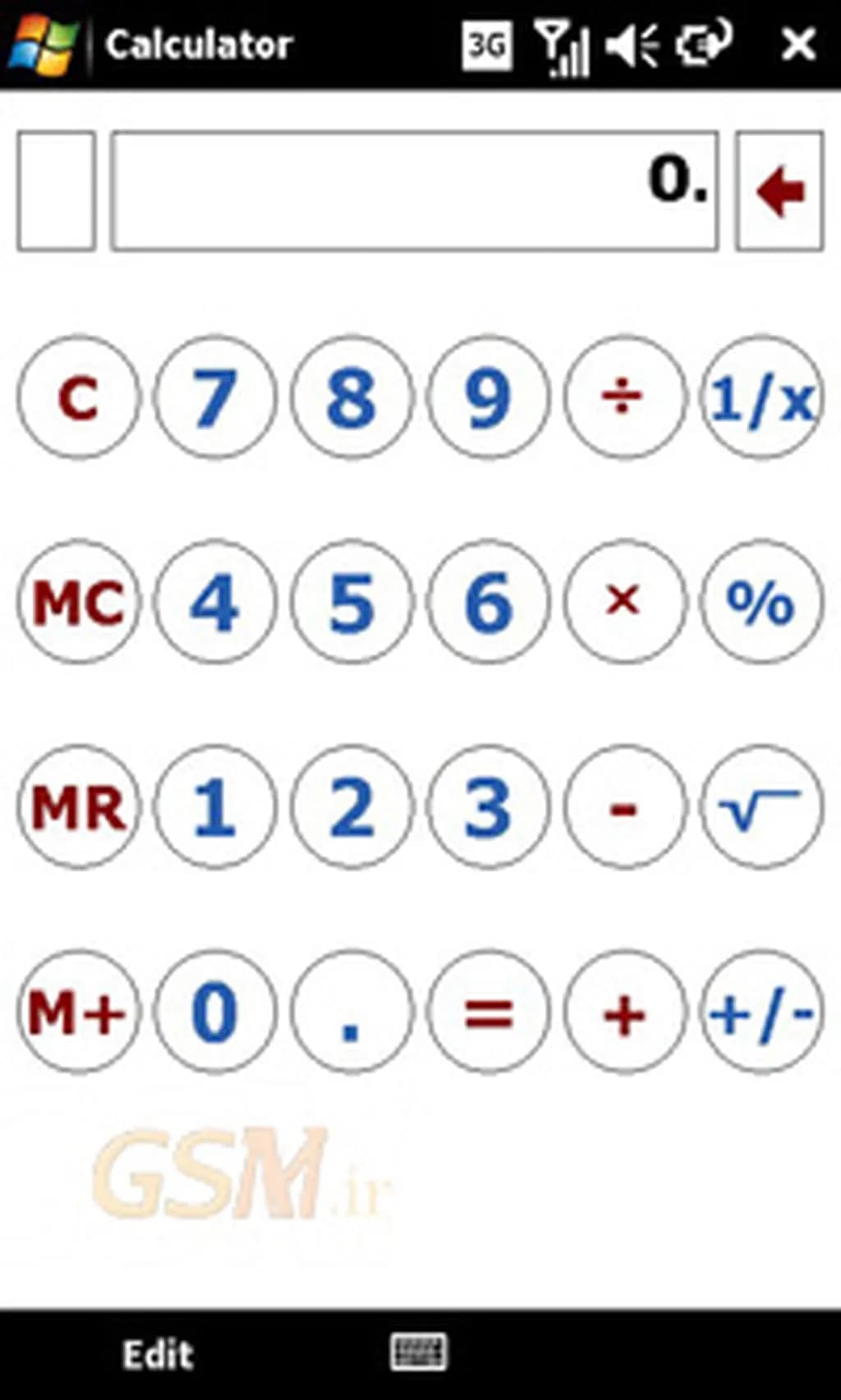The image size is (841, 1400).
Task: Enter digit 0
Action: coord(215,1012)
